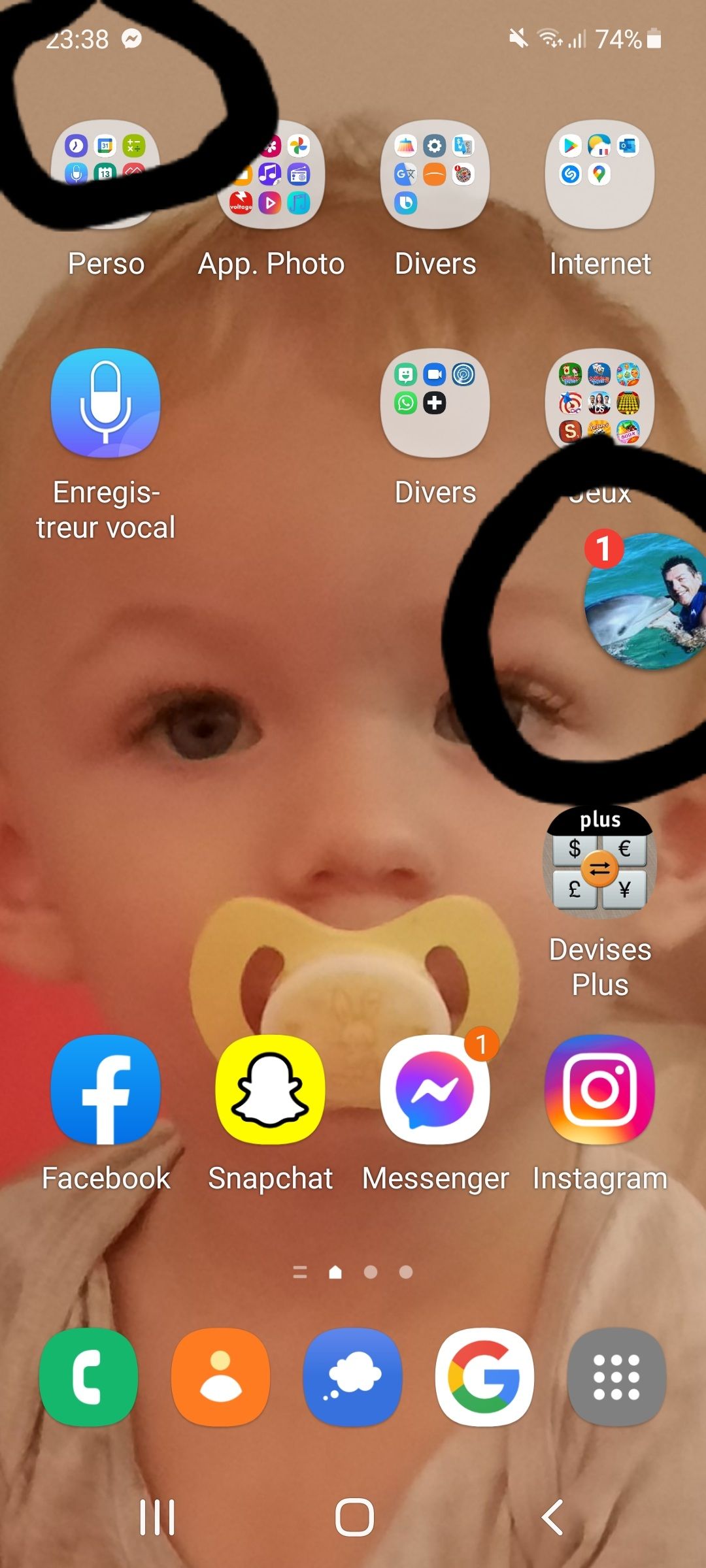
Task: Show recent apps
Action: pos(157,1517)
